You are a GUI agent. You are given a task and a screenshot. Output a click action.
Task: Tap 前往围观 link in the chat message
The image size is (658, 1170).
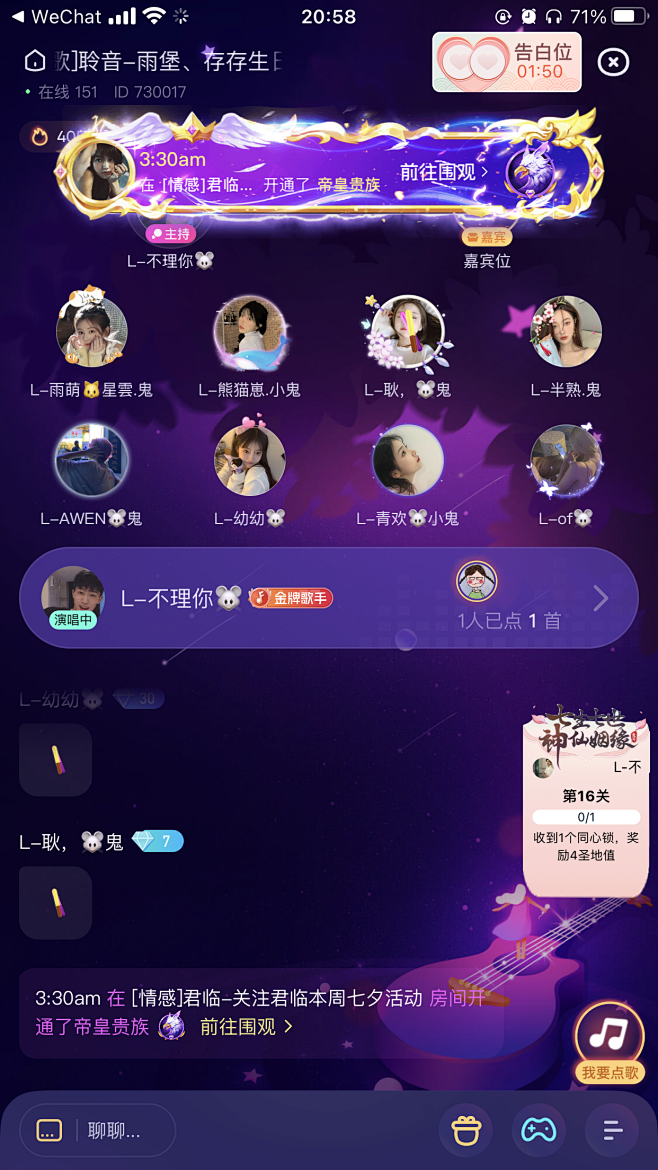246,1027
